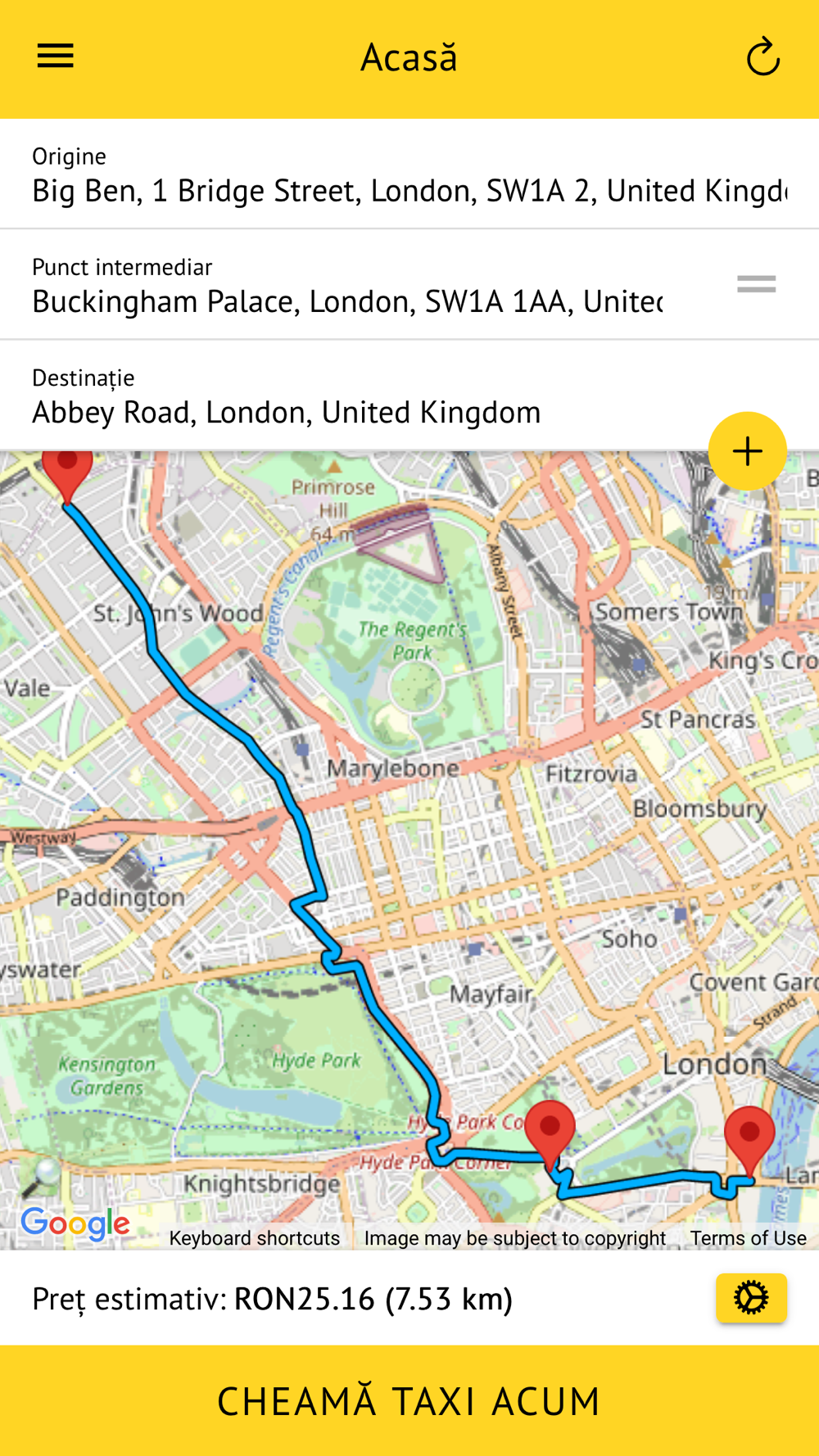Open ride settings gear button

(x=751, y=1298)
